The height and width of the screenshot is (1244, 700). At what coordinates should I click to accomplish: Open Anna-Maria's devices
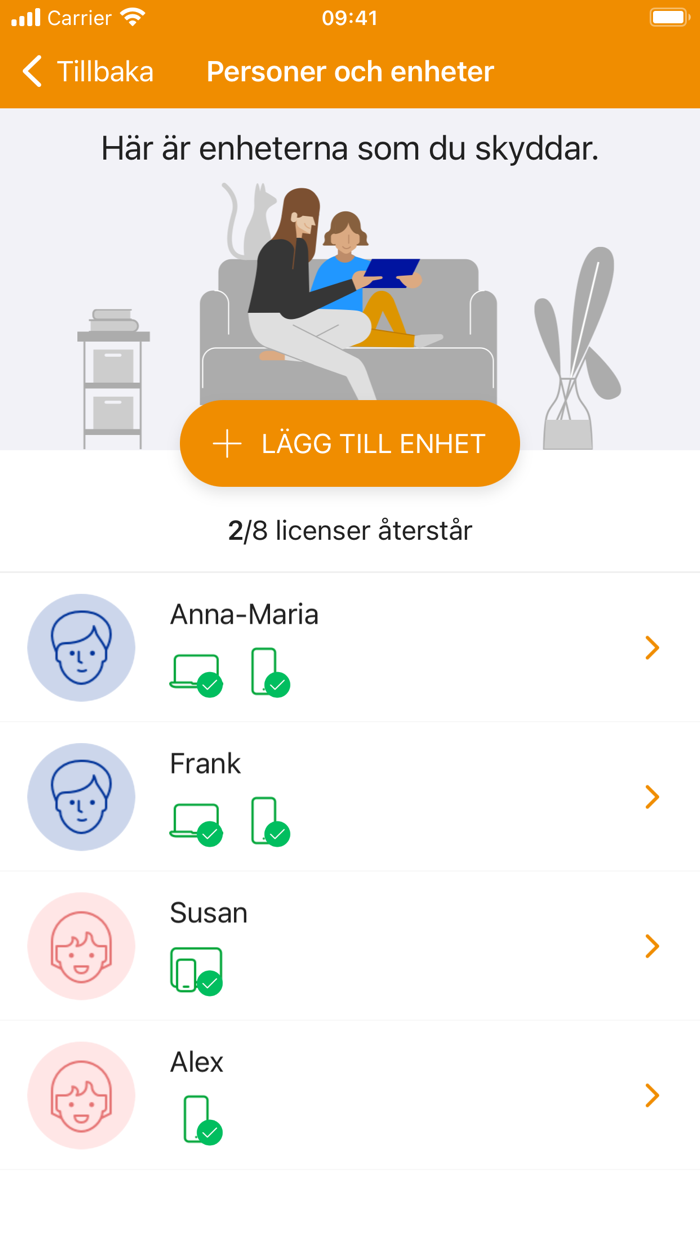click(350, 648)
